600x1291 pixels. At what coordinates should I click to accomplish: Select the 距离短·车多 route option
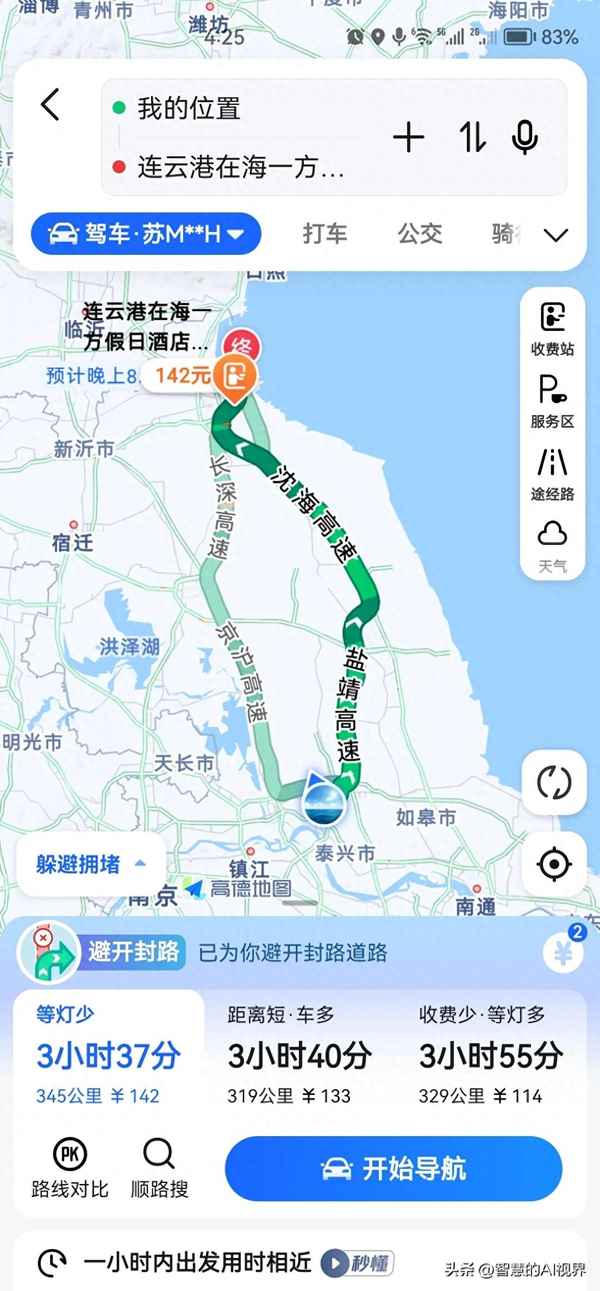coord(300,1055)
